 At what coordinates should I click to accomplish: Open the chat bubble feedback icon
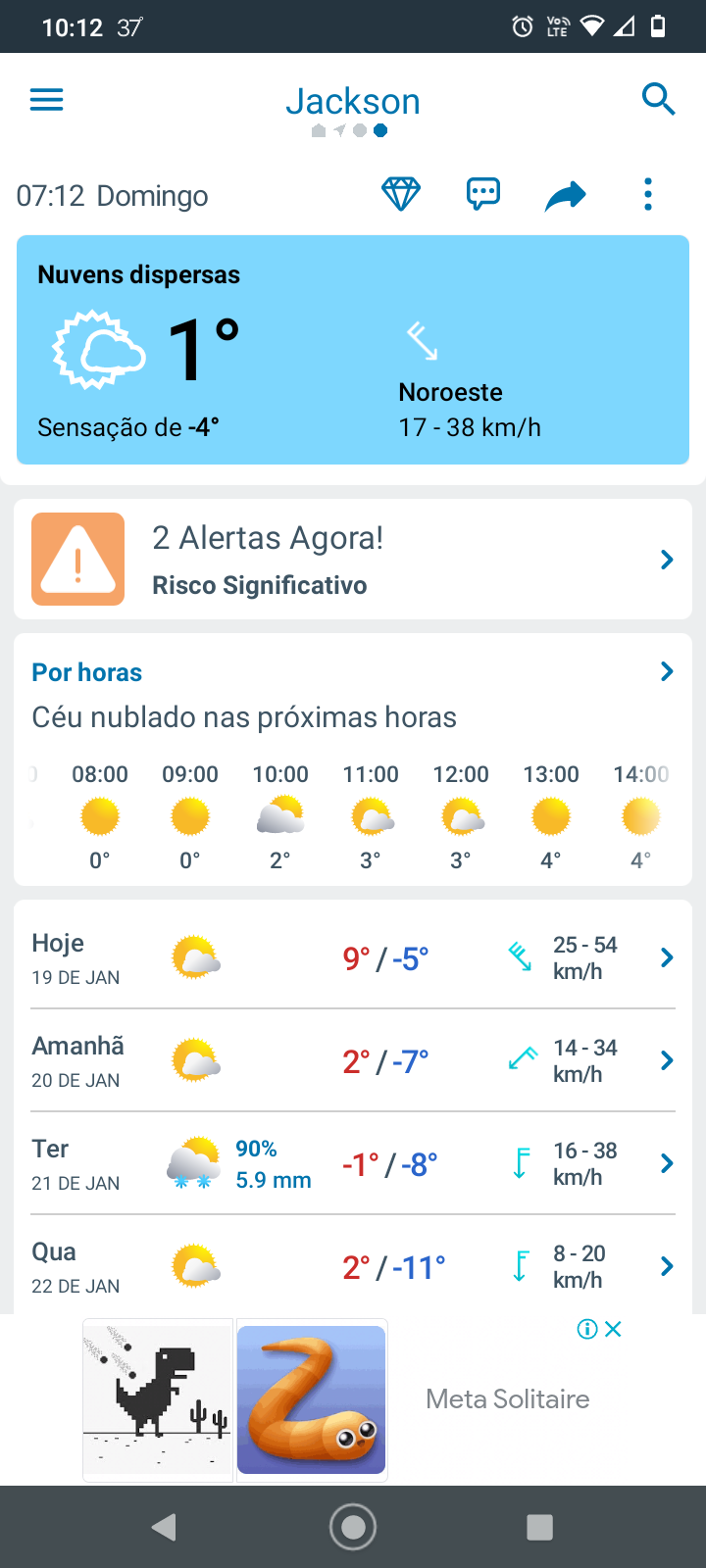pyautogui.click(x=483, y=194)
